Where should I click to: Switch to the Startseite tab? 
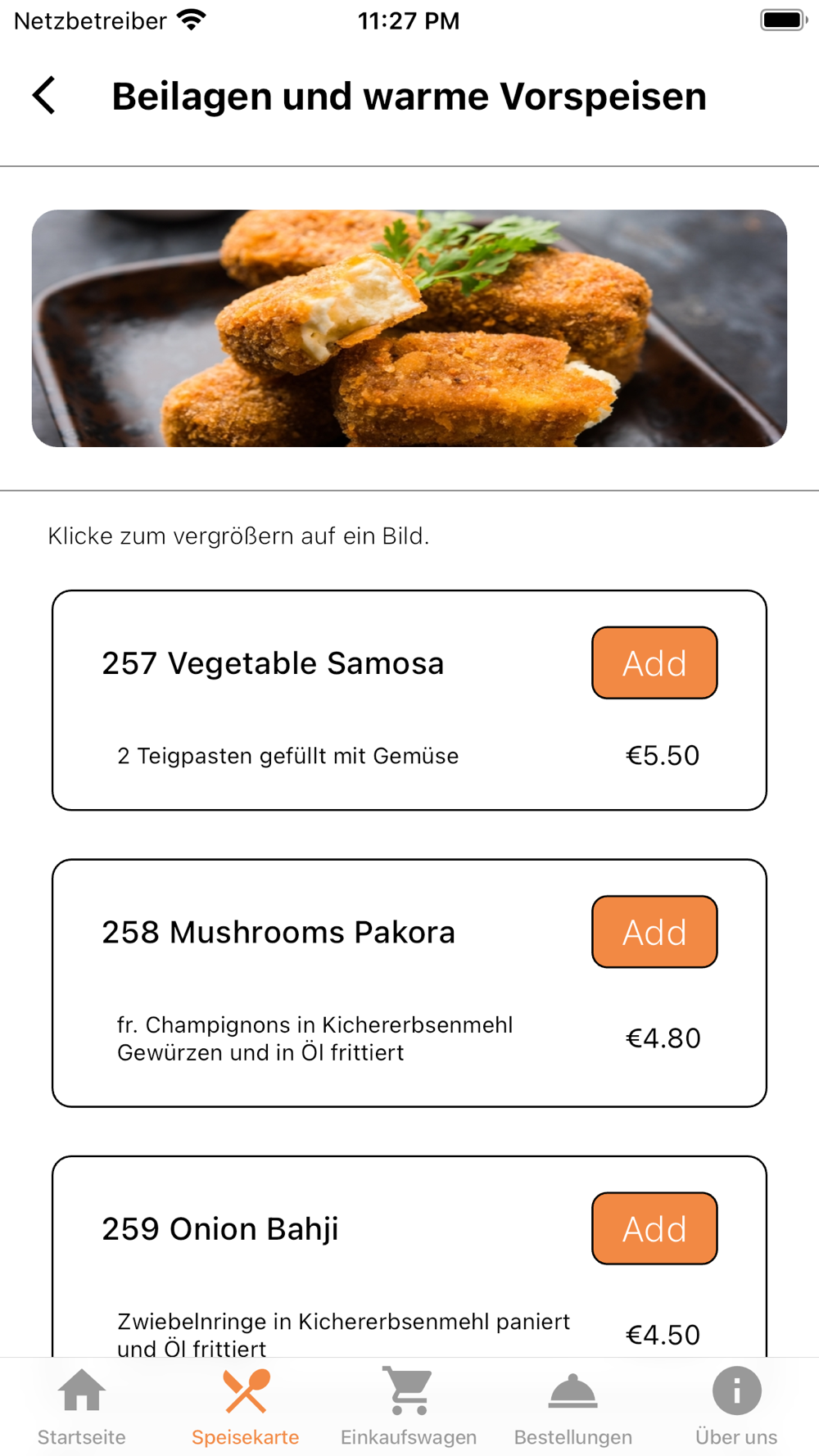(x=82, y=1407)
